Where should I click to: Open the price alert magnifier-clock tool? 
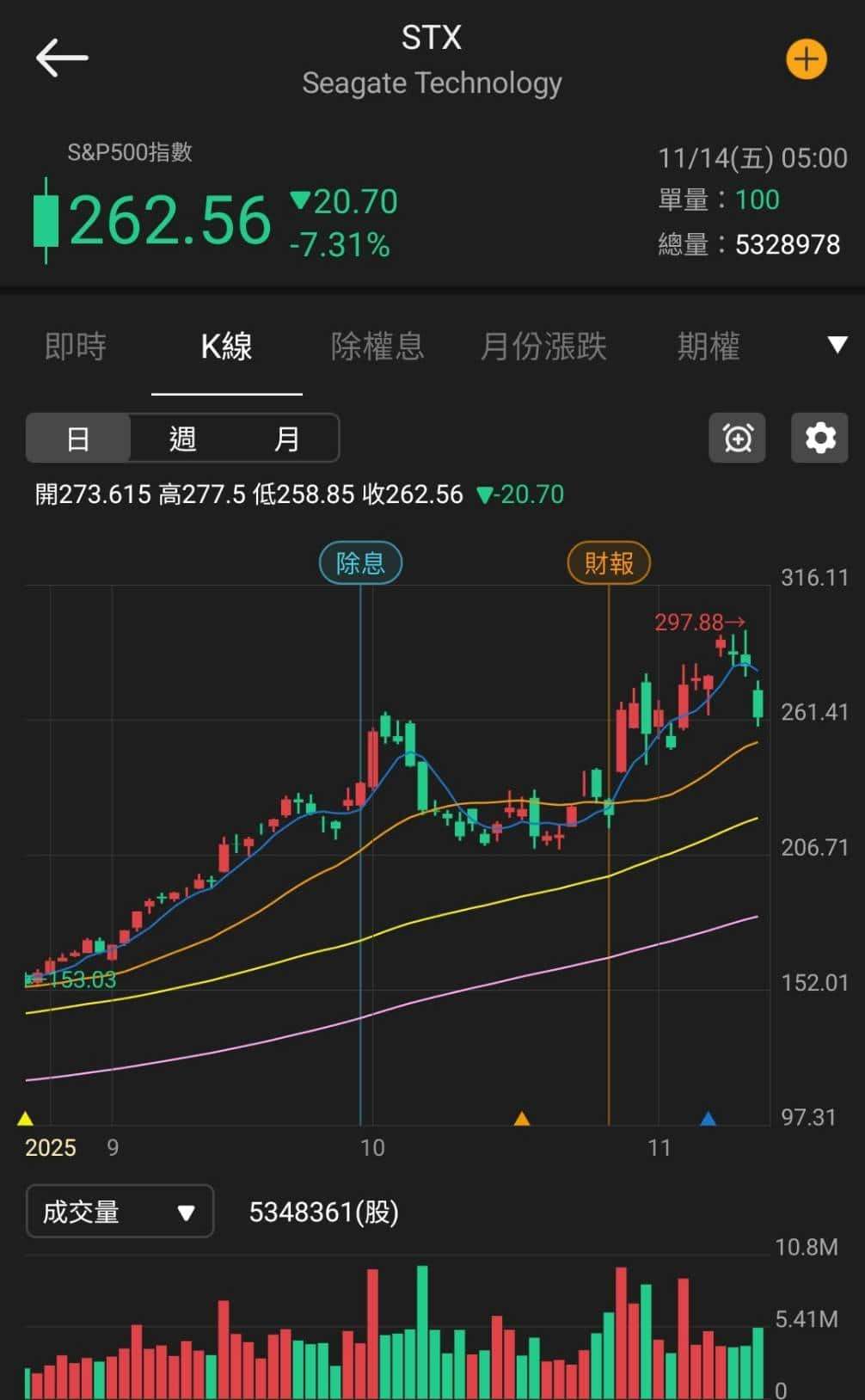point(736,438)
